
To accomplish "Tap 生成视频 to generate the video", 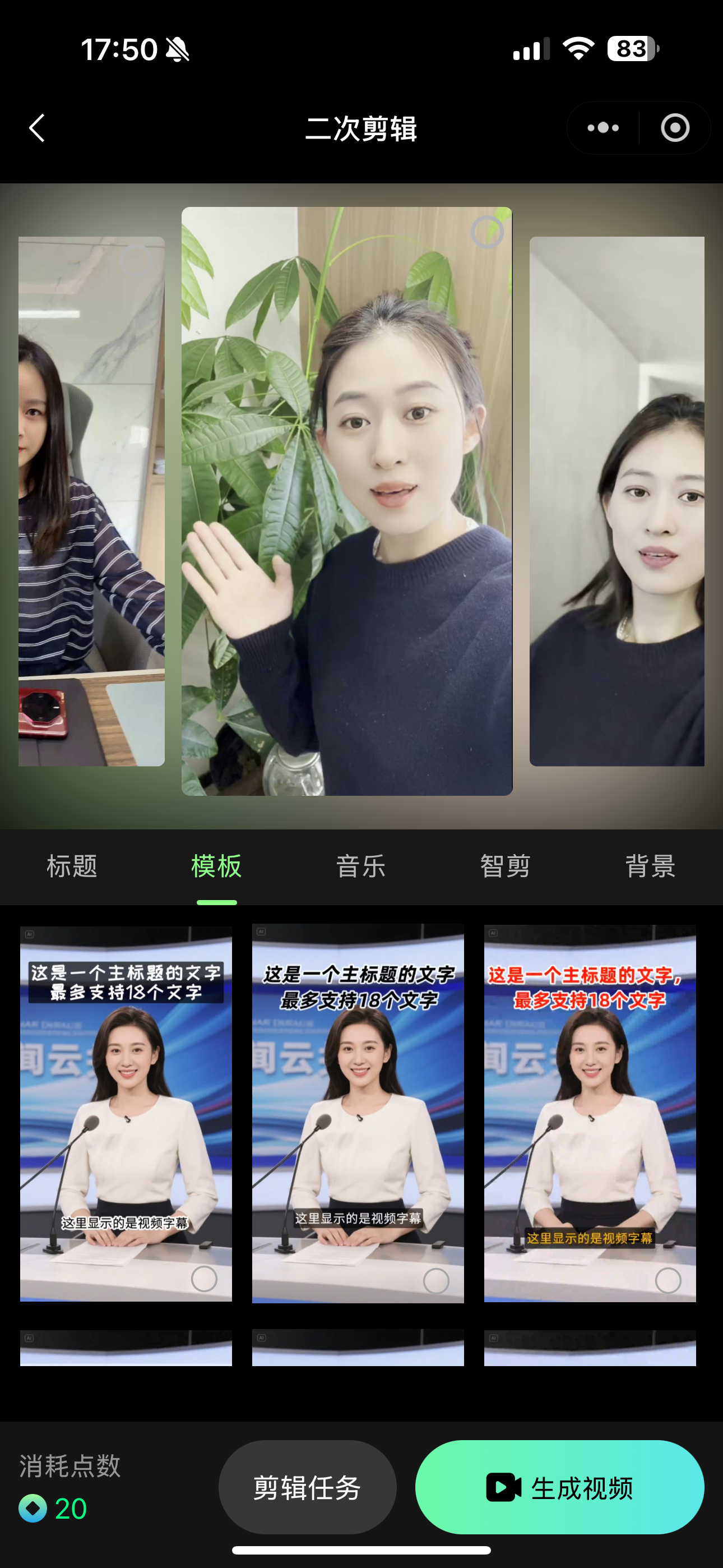I will (x=559, y=1487).
